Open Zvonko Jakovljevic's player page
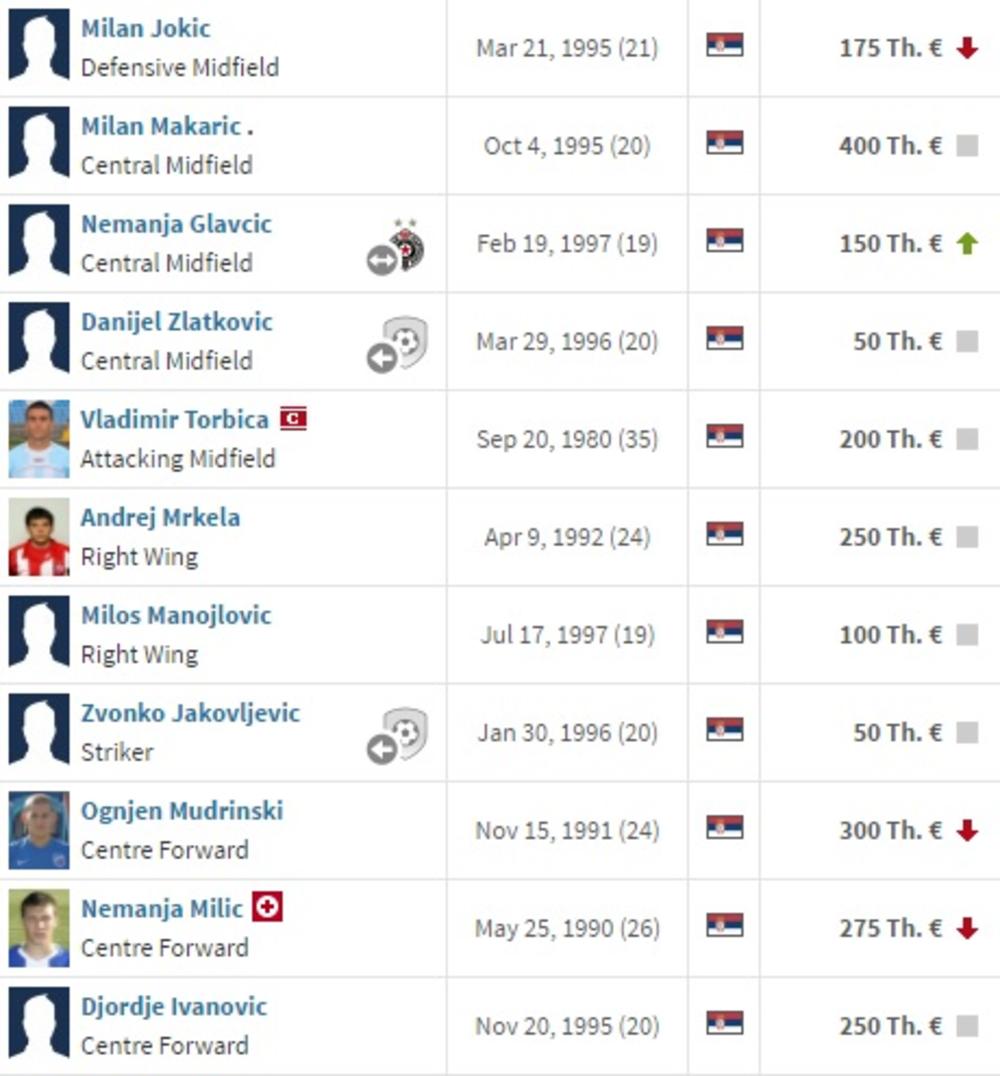 [190, 713]
